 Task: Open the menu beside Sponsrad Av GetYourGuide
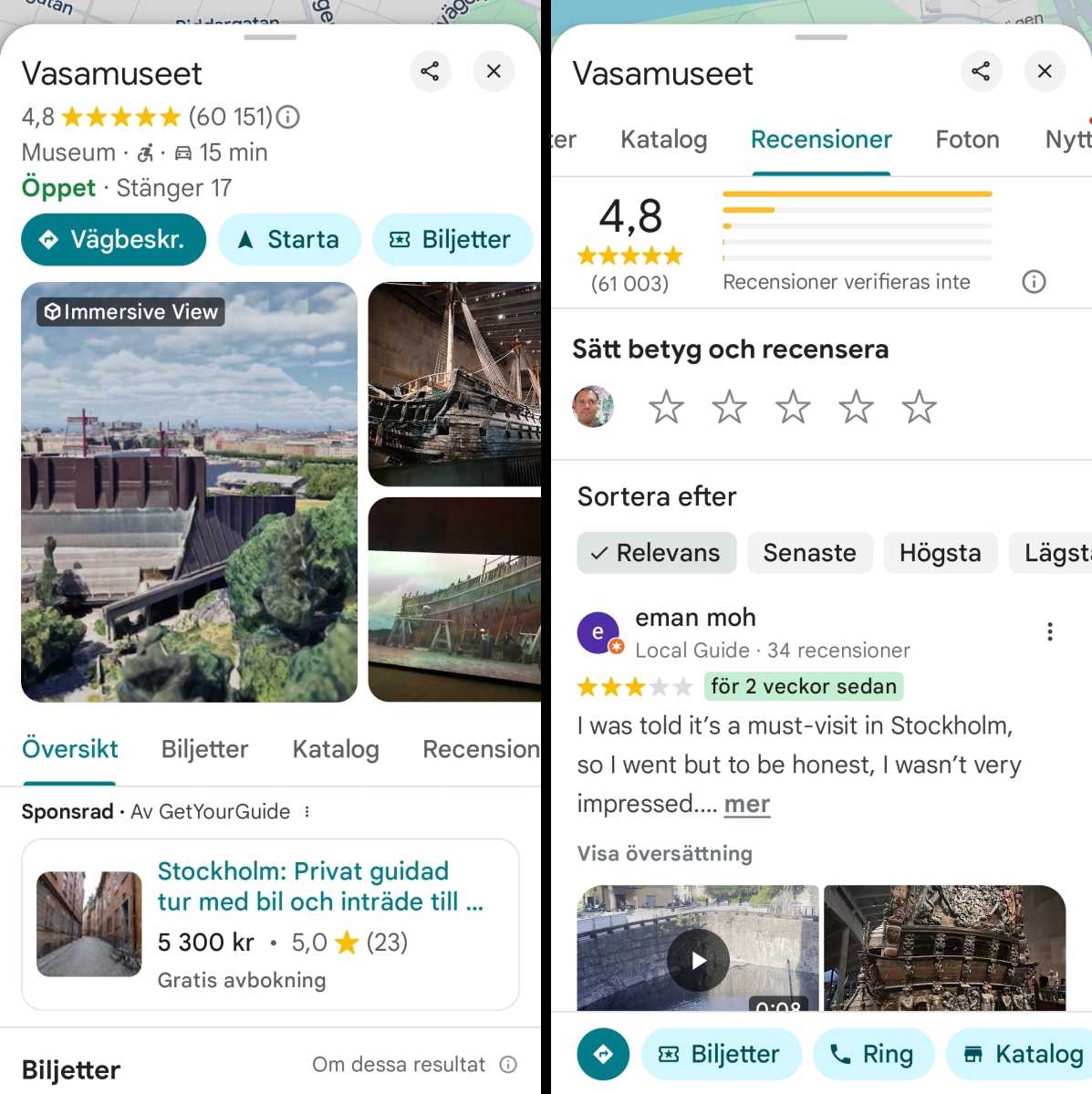pos(307,811)
